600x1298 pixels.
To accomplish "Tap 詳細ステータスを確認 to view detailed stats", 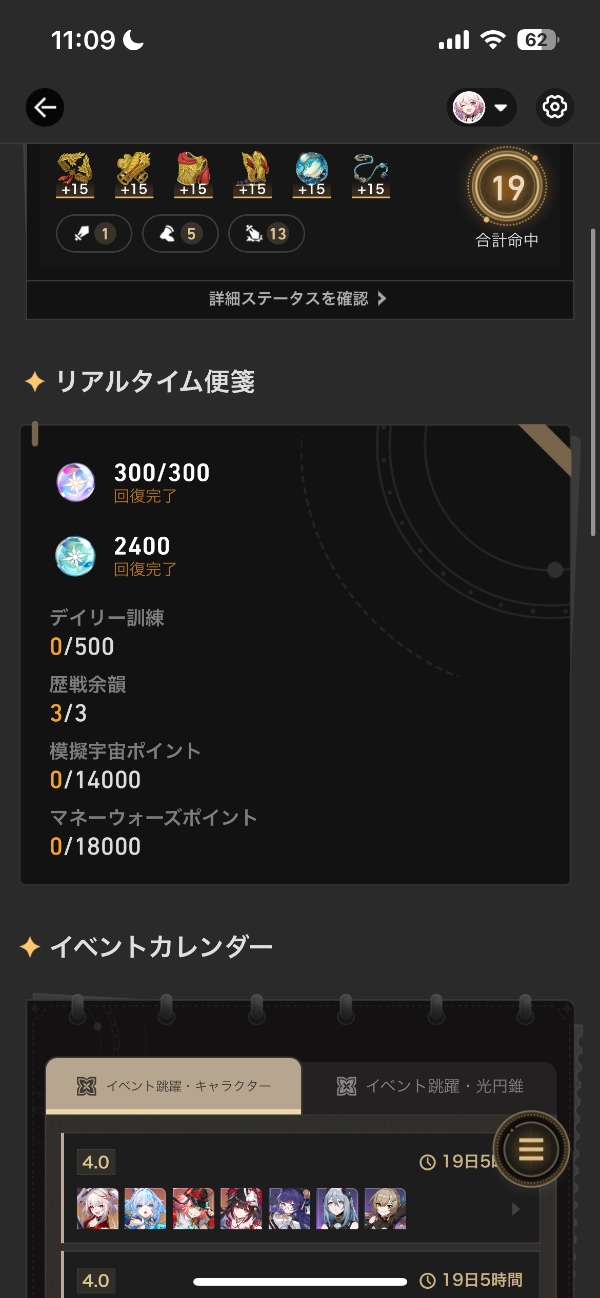I will (299, 299).
